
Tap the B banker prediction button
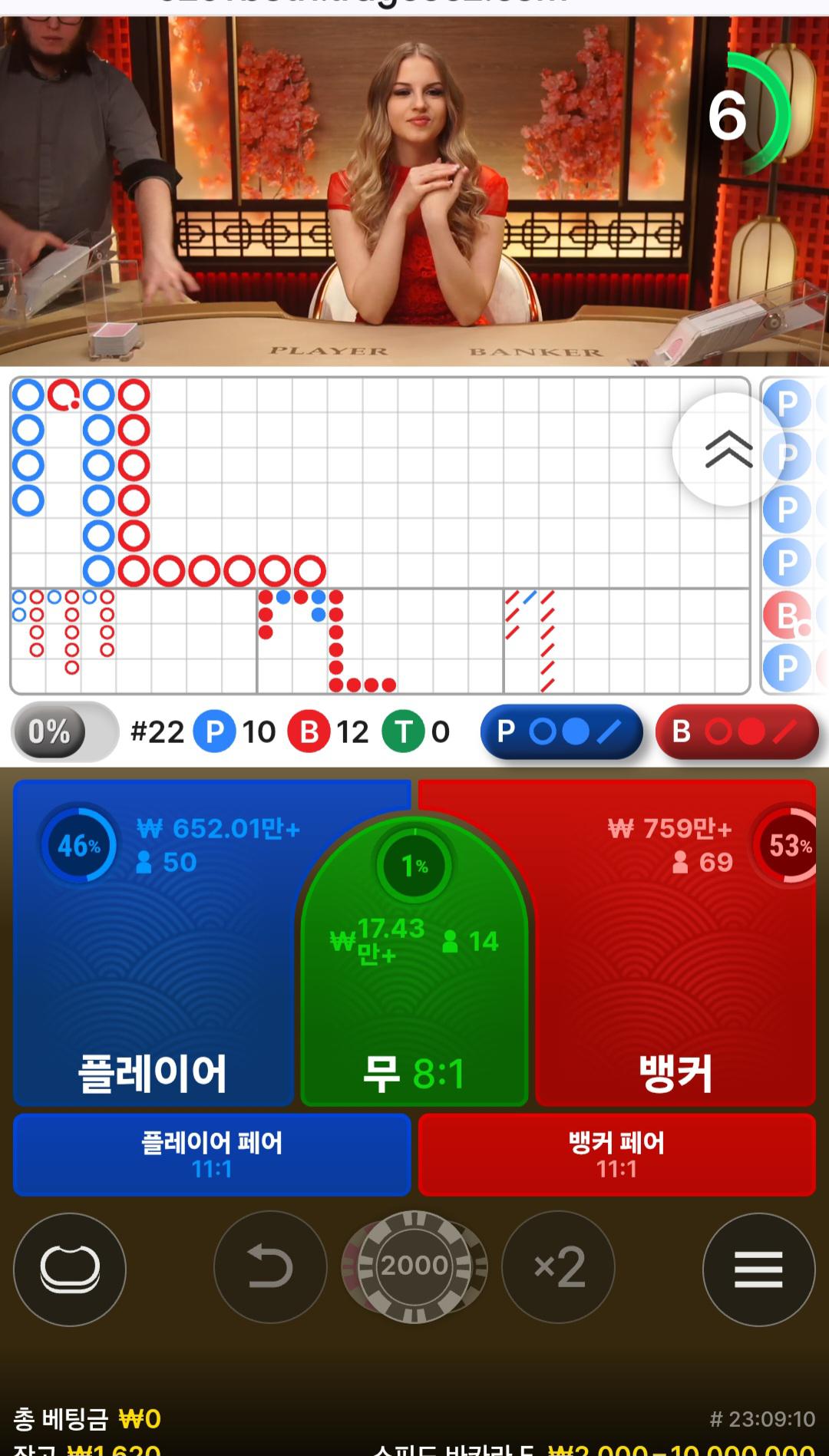(x=737, y=731)
